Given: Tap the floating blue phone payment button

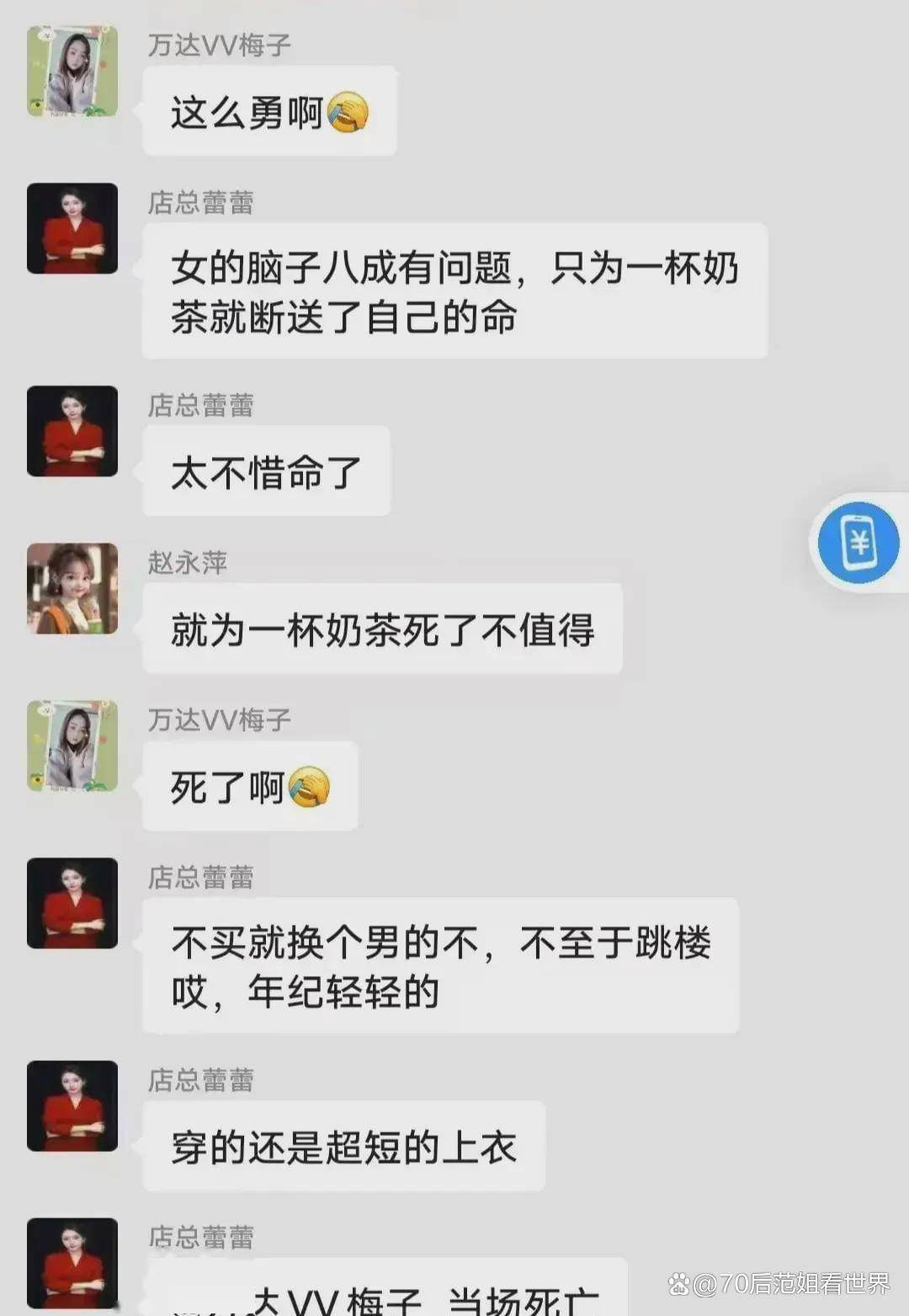Looking at the screenshot, I should tap(858, 542).
